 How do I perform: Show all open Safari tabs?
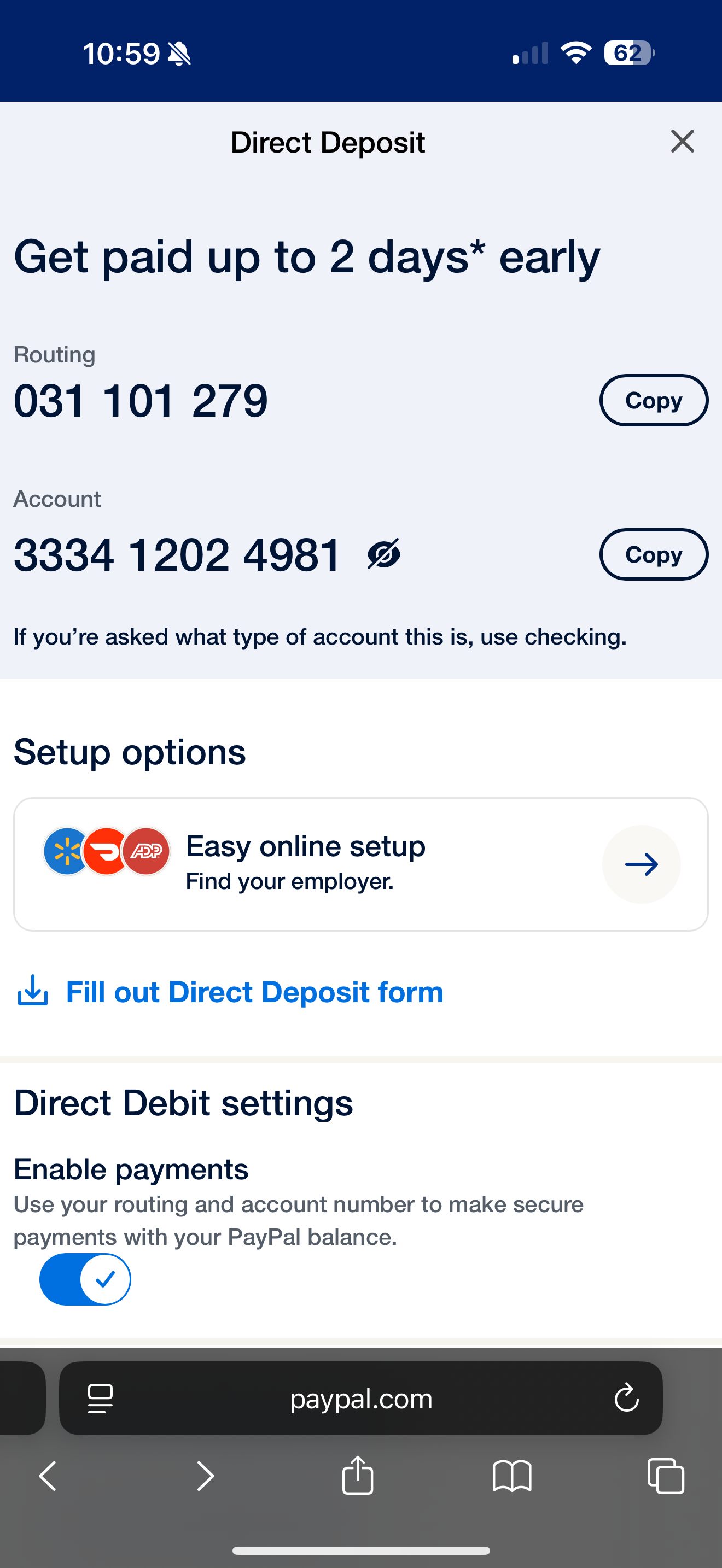tap(666, 1476)
